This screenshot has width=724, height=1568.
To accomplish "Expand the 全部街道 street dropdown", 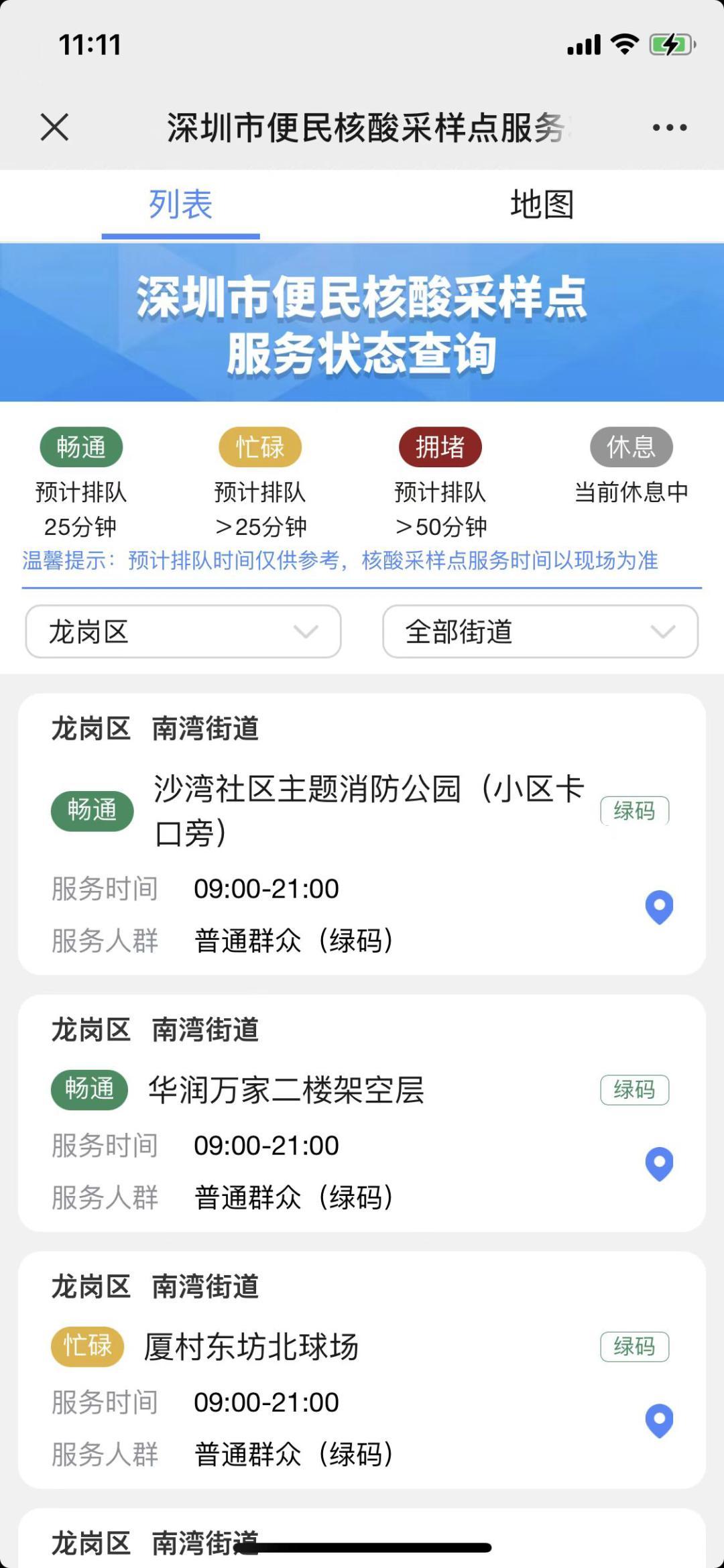I will coord(540,631).
